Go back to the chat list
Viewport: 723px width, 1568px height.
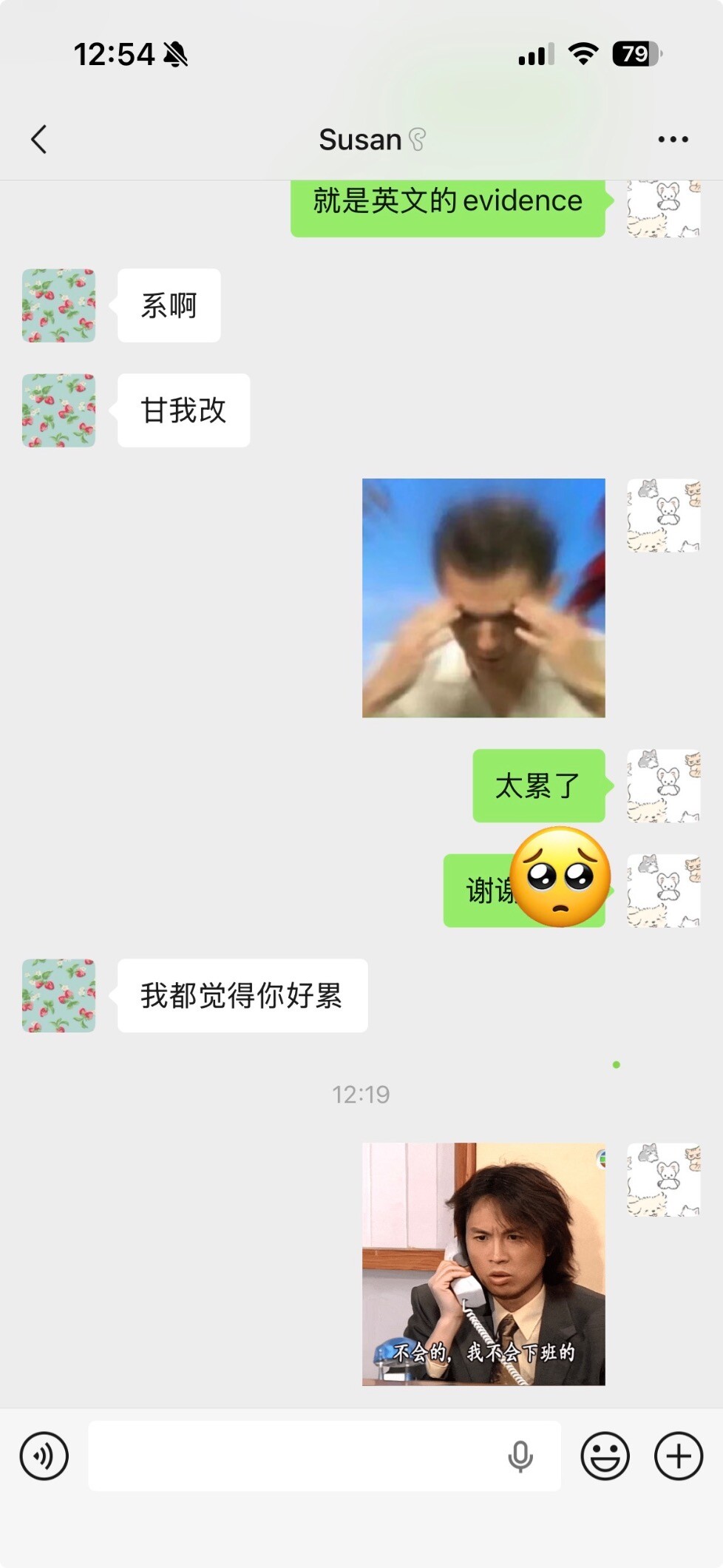click(39, 139)
